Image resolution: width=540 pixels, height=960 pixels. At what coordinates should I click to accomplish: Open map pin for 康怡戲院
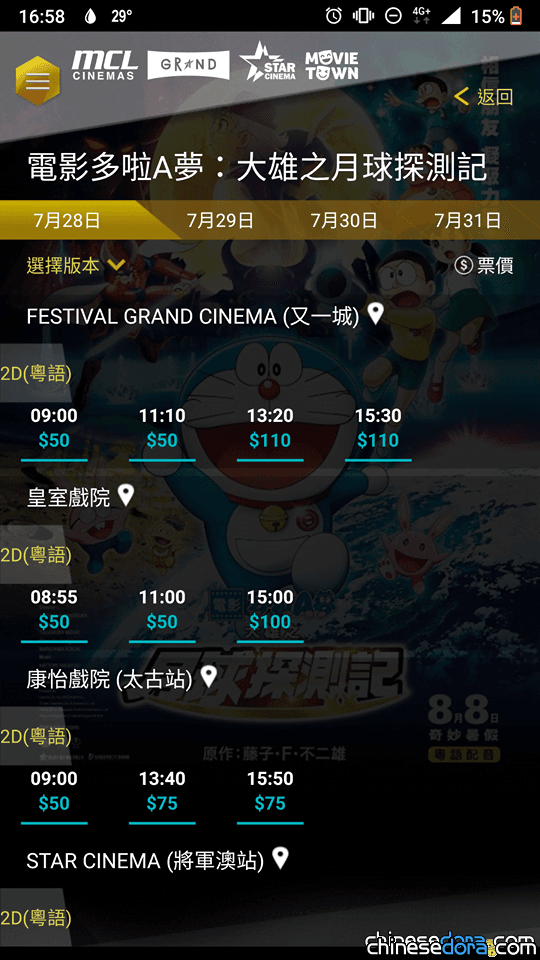click(x=209, y=677)
